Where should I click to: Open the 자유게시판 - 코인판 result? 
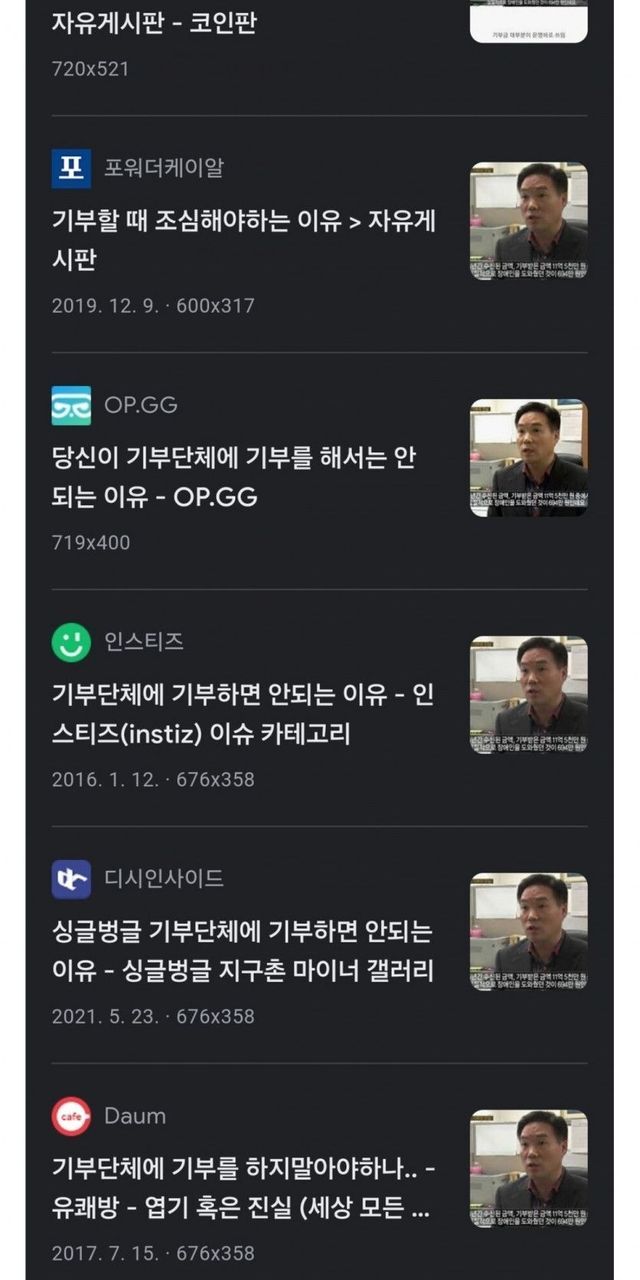155,23
